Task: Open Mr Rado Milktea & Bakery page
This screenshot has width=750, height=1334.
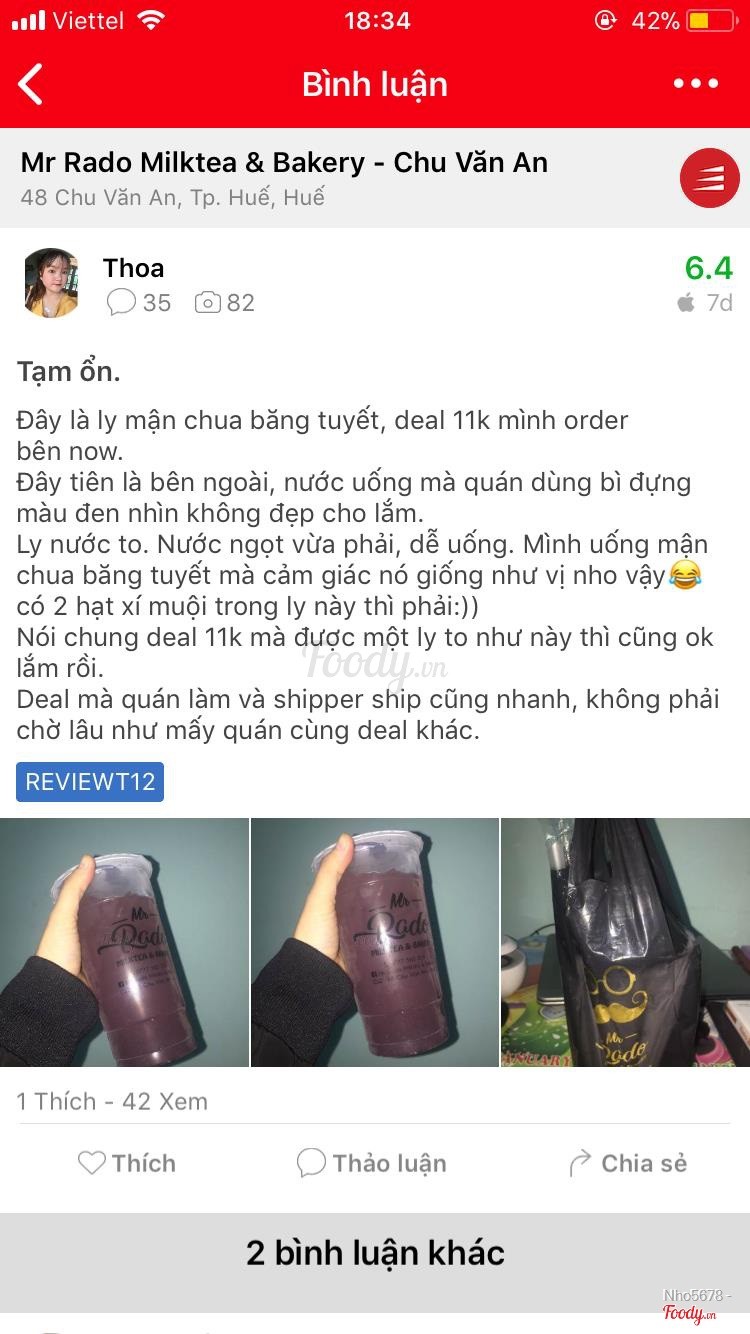Action: tap(283, 162)
